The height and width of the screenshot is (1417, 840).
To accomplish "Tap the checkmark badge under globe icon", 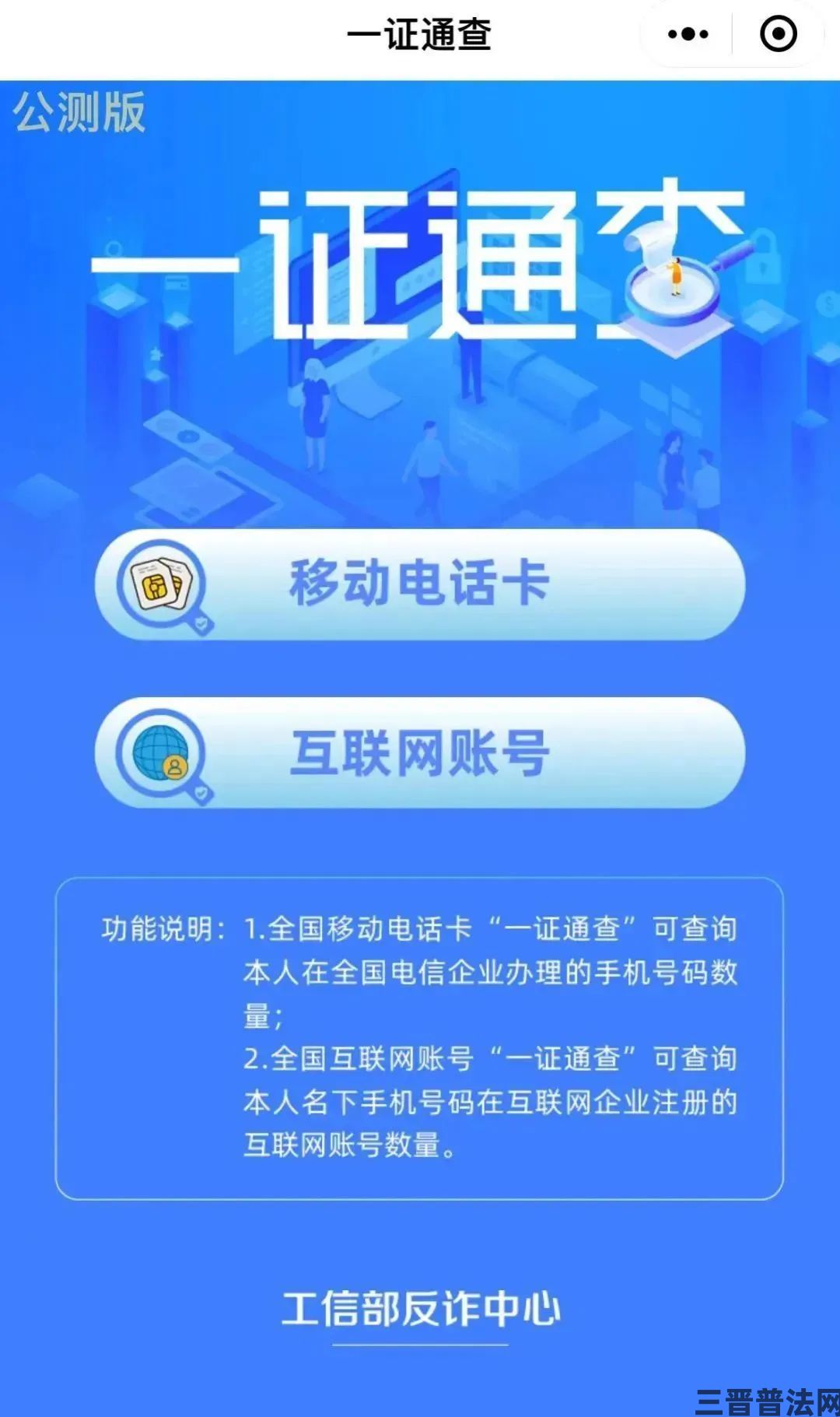I will [x=201, y=791].
